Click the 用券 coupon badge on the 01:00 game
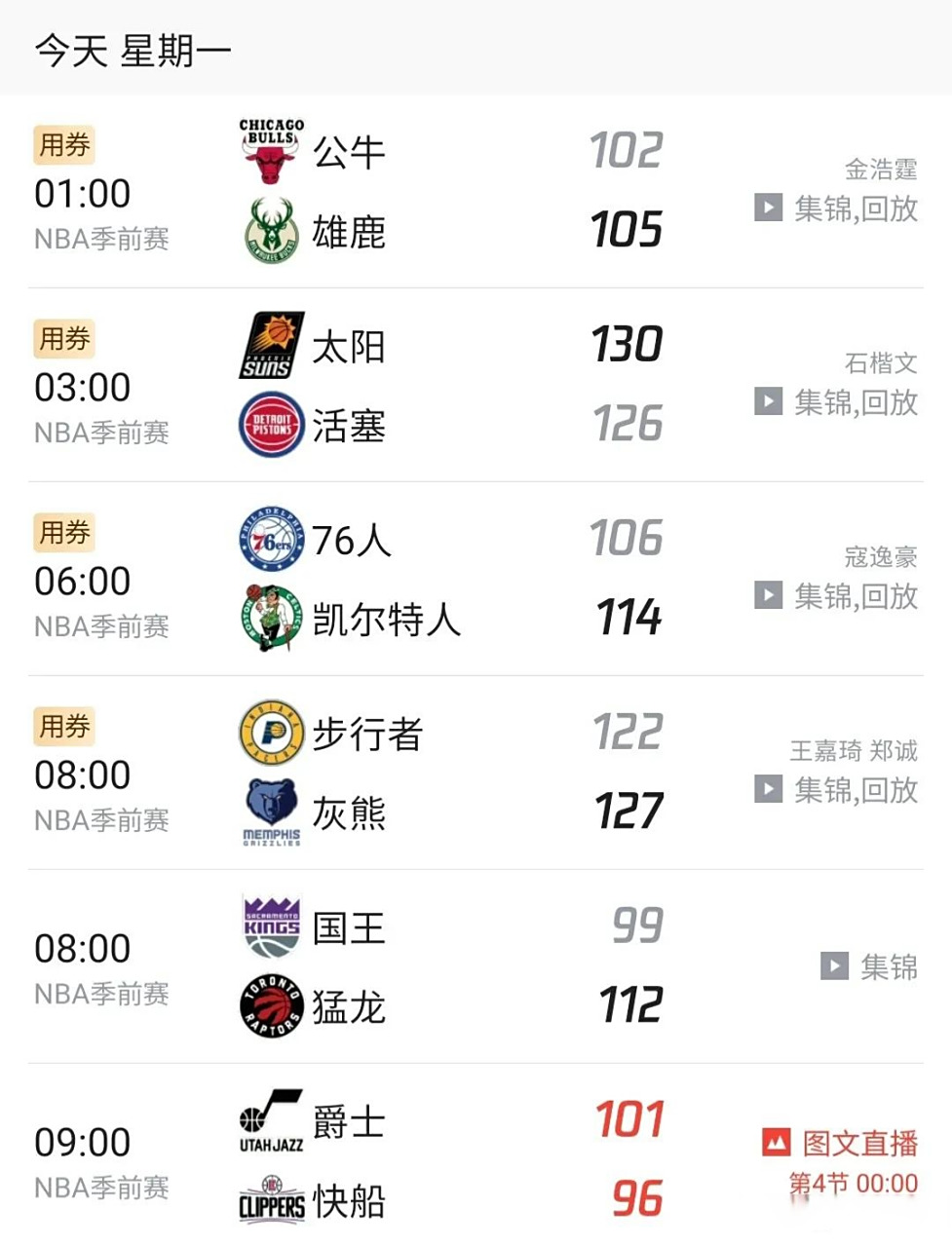 tap(64, 144)
